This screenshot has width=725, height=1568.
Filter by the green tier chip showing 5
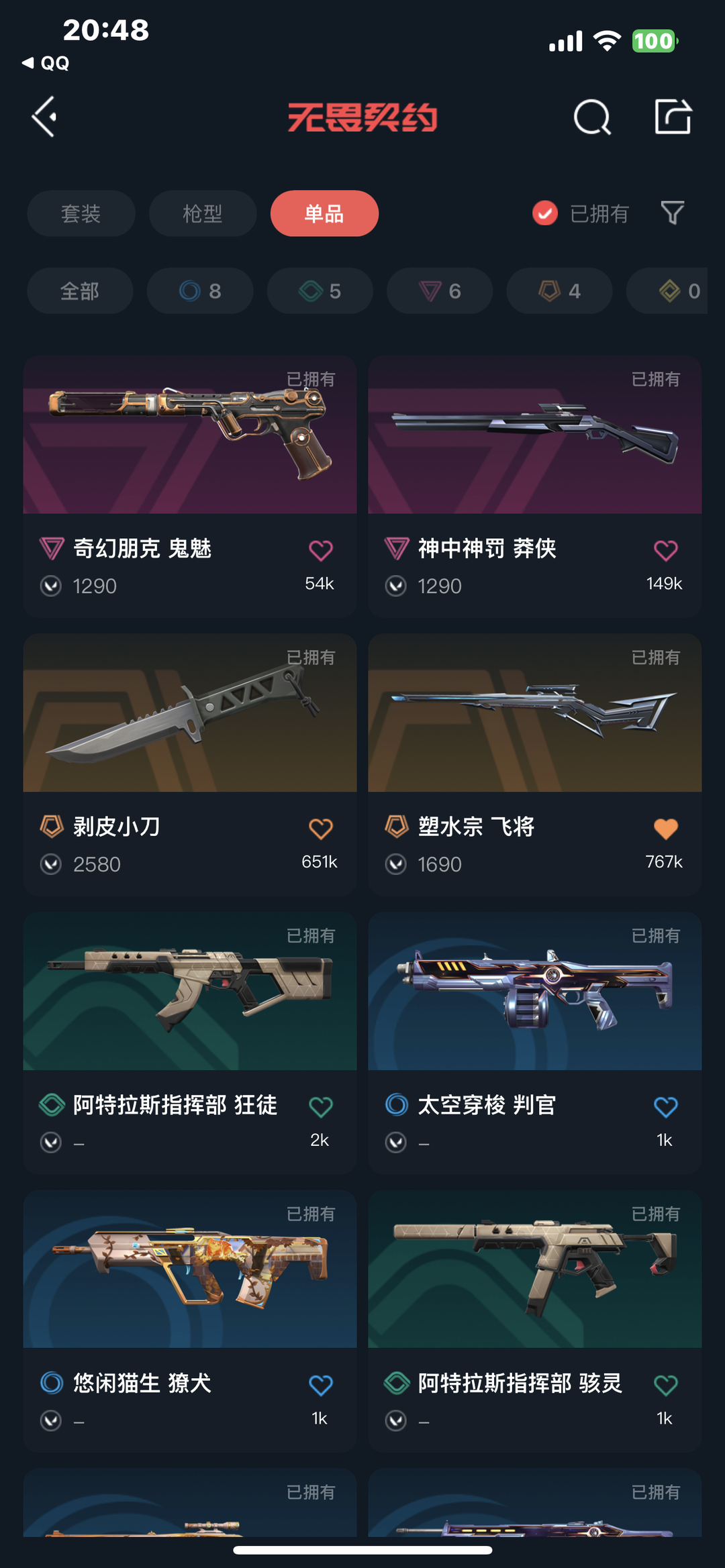[x=320, y=291]
